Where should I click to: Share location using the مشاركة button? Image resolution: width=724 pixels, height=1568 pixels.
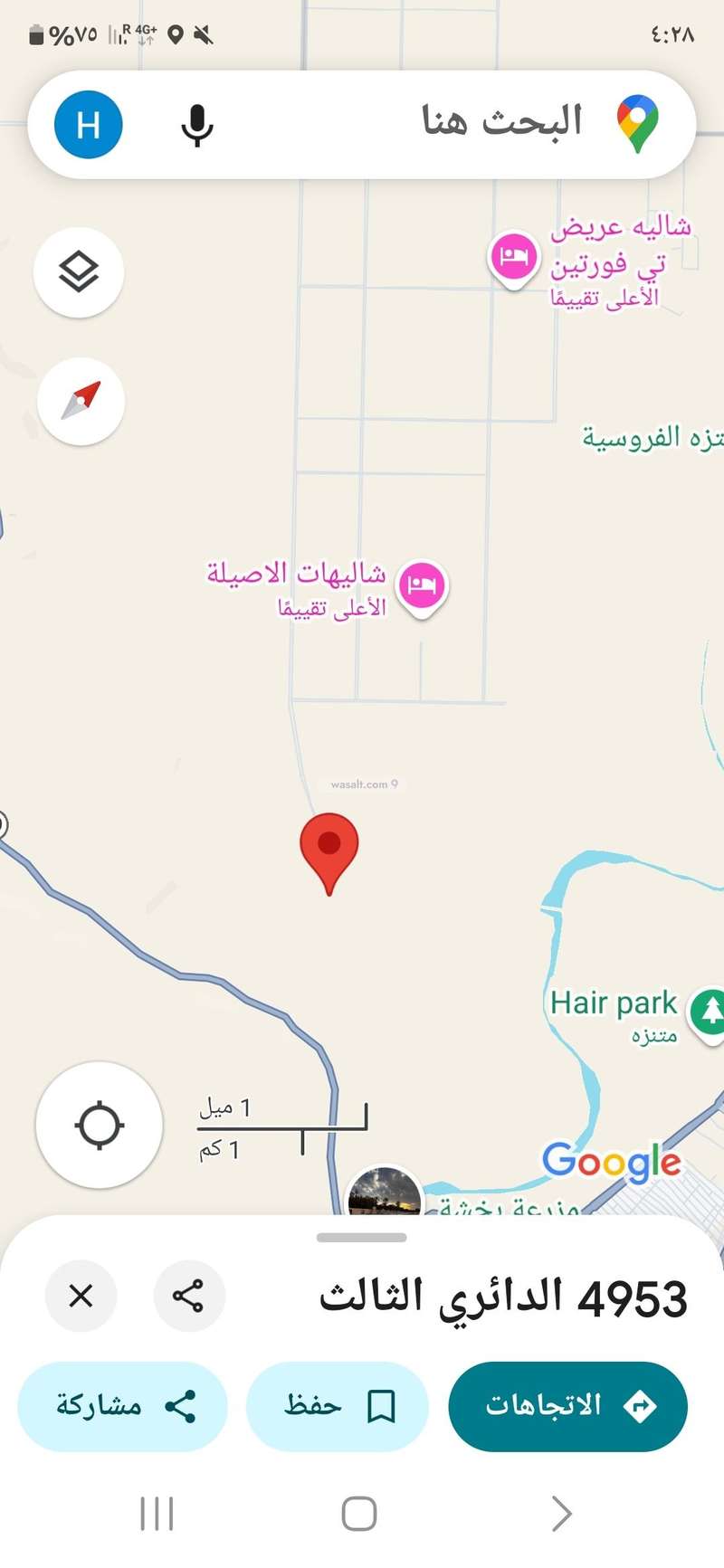coord(122,1405)
